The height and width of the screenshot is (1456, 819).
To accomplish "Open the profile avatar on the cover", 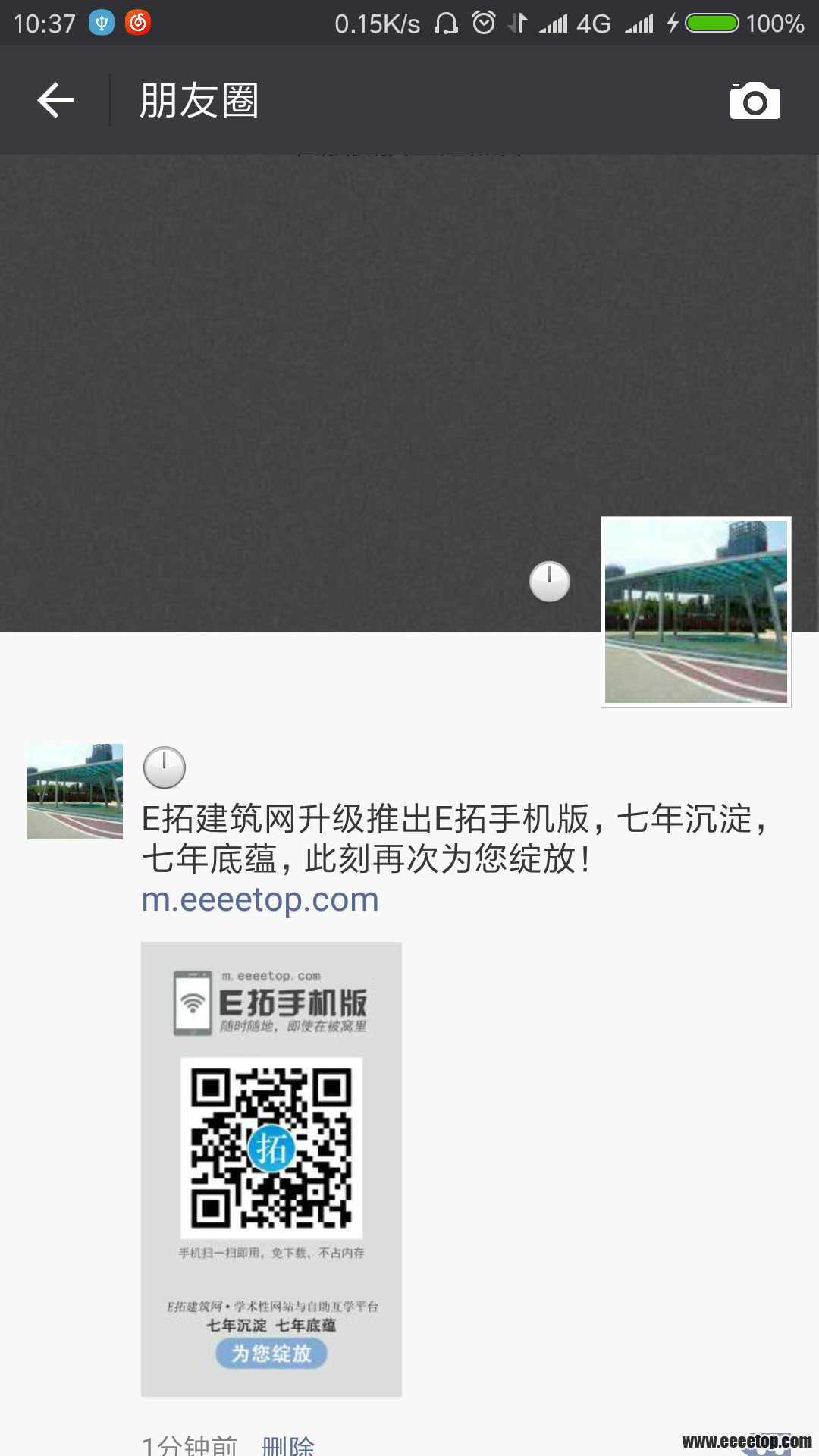I will click(695, 612).
